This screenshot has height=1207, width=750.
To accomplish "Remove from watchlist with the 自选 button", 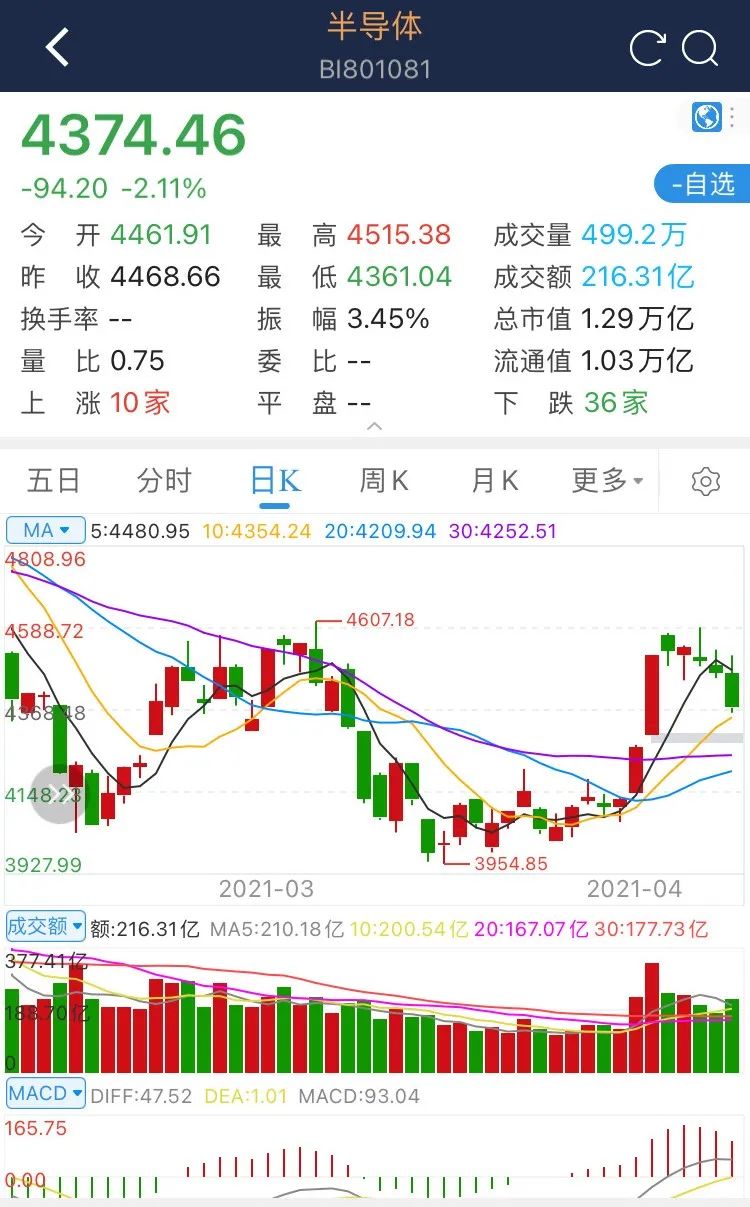I will coord(702,184).
